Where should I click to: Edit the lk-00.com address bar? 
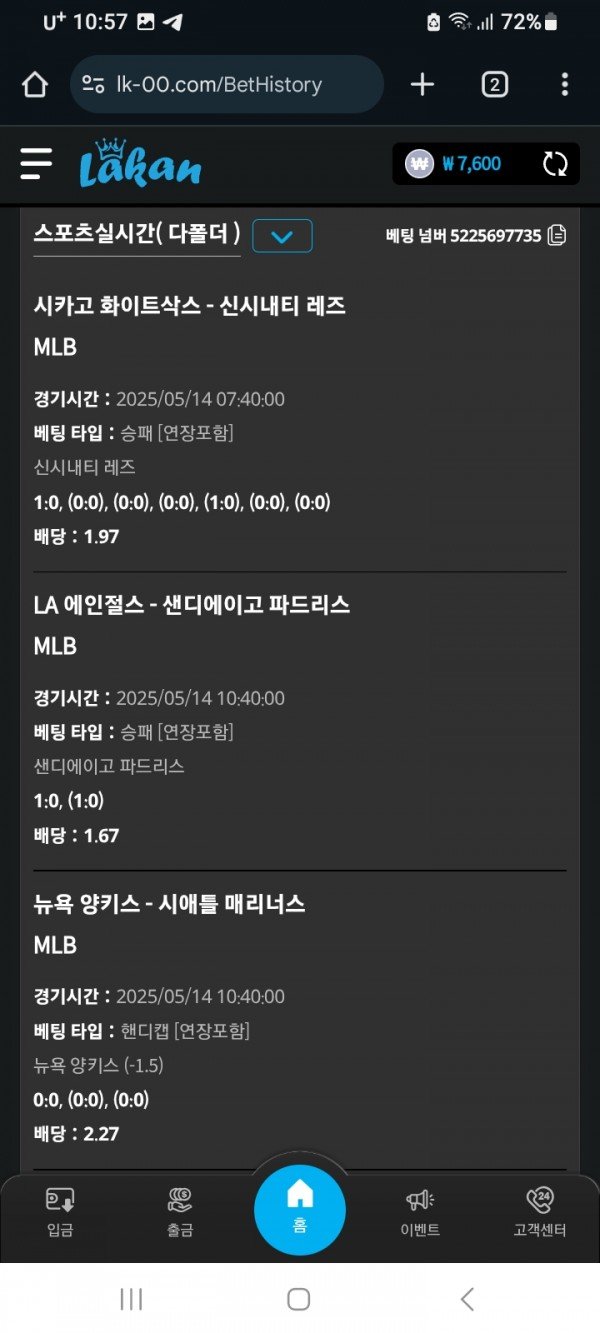click(227, 85)
